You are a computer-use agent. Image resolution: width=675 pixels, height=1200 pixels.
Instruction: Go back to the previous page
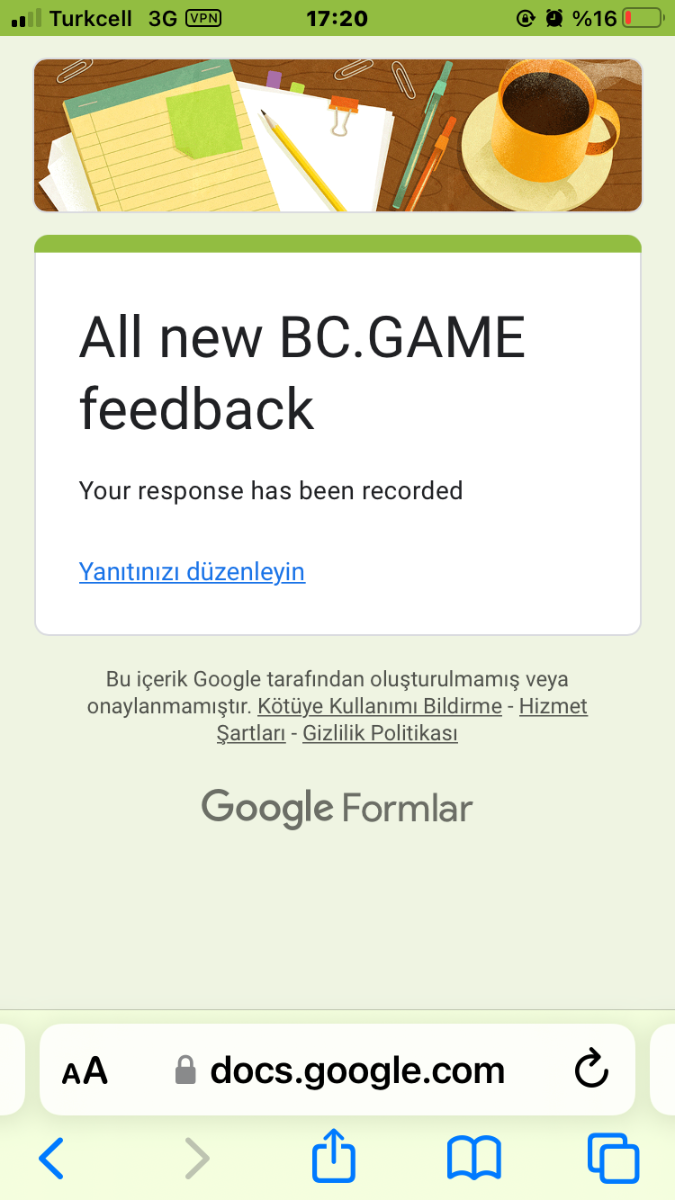coord(51,1159)
